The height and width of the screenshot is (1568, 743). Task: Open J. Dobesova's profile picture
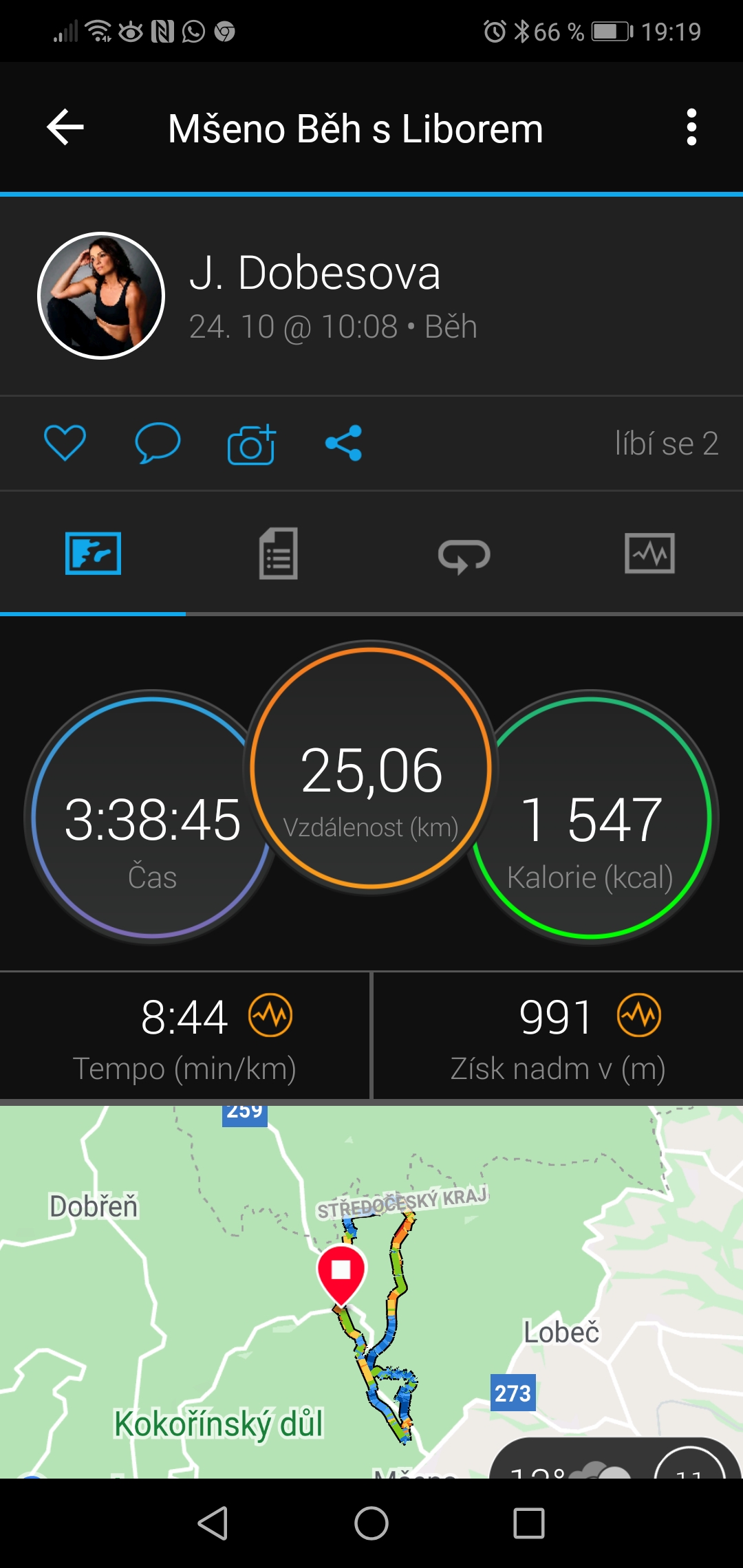click(101, 296)
